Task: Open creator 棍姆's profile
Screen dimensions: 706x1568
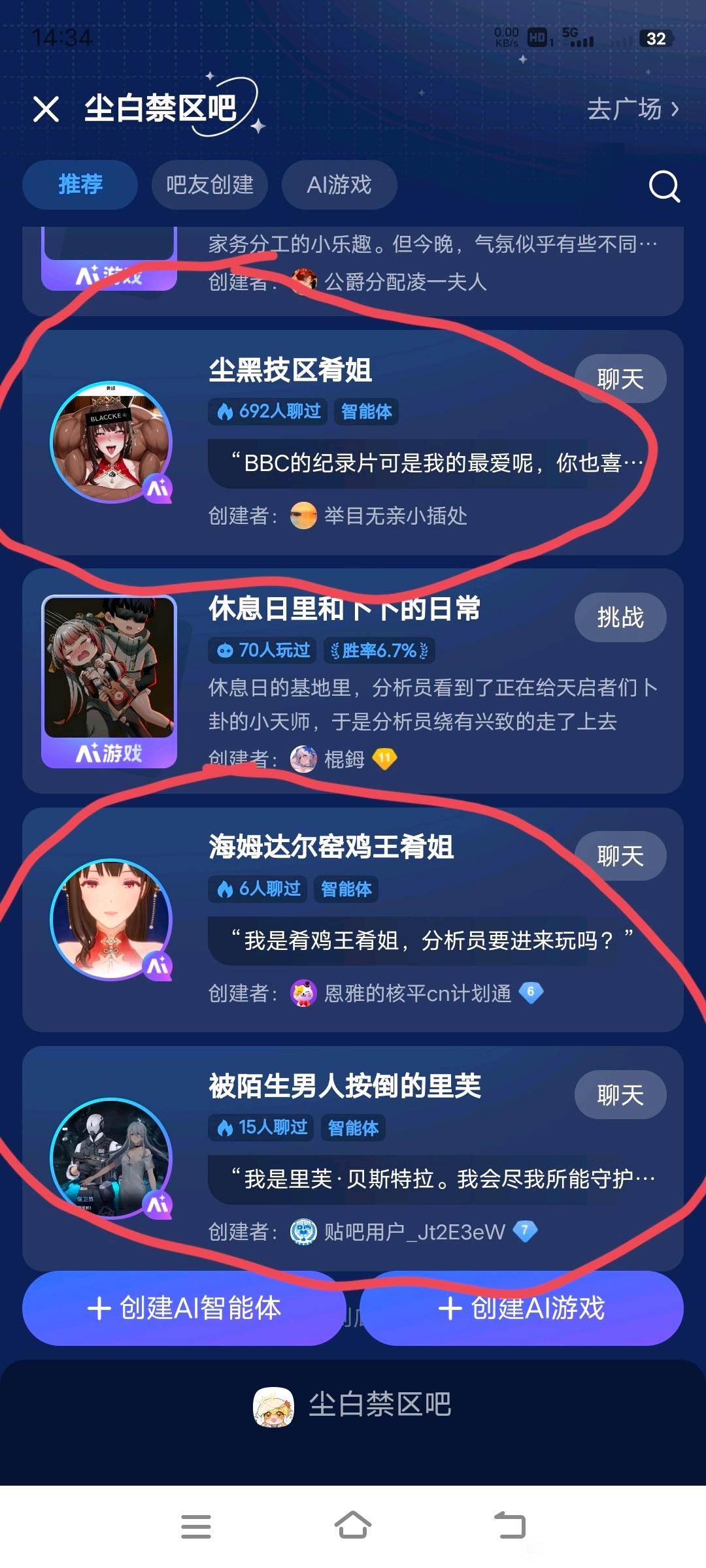Action: click(x=344, y=759)
